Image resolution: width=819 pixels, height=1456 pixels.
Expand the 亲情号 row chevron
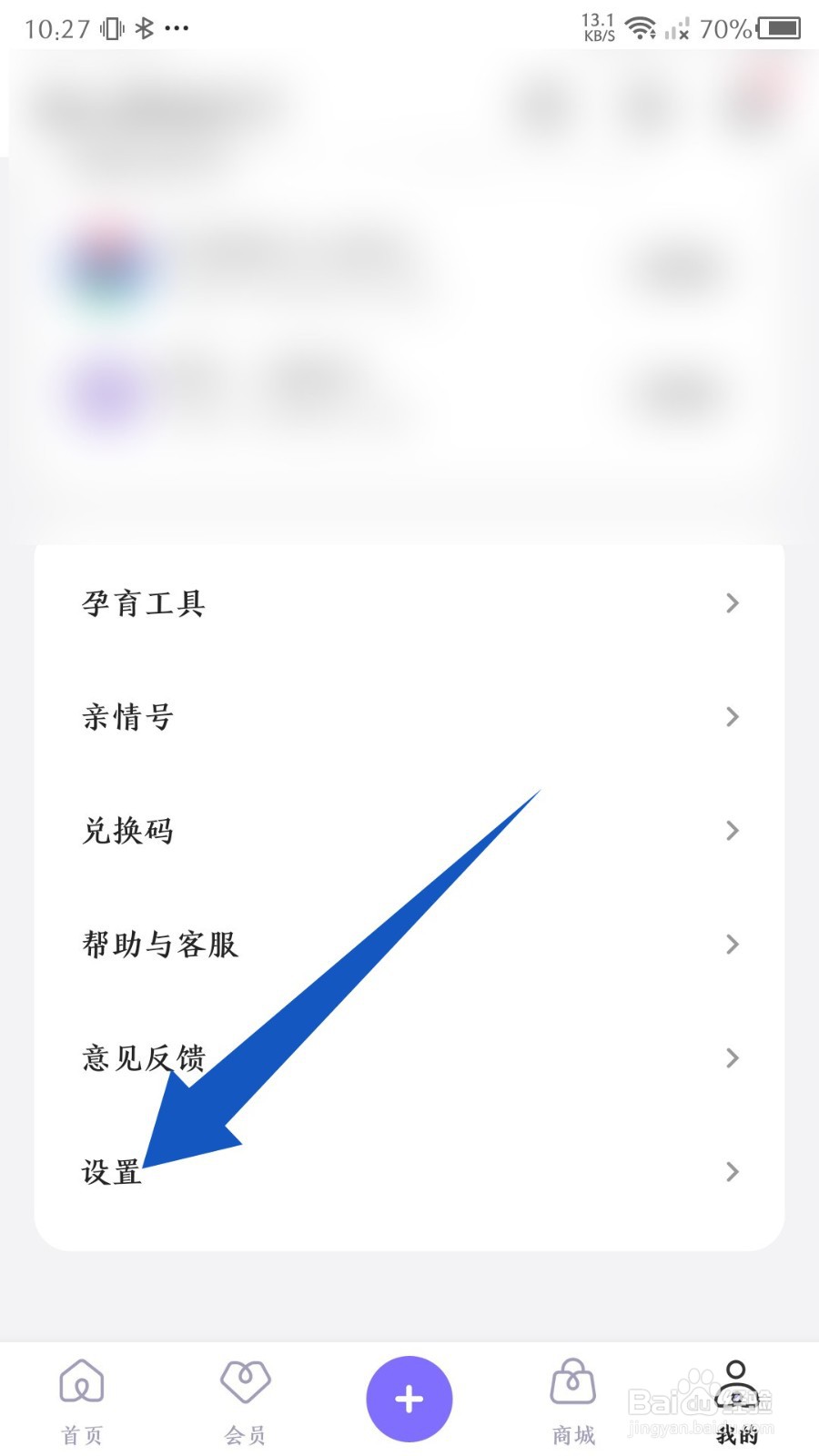coord(733,717)
